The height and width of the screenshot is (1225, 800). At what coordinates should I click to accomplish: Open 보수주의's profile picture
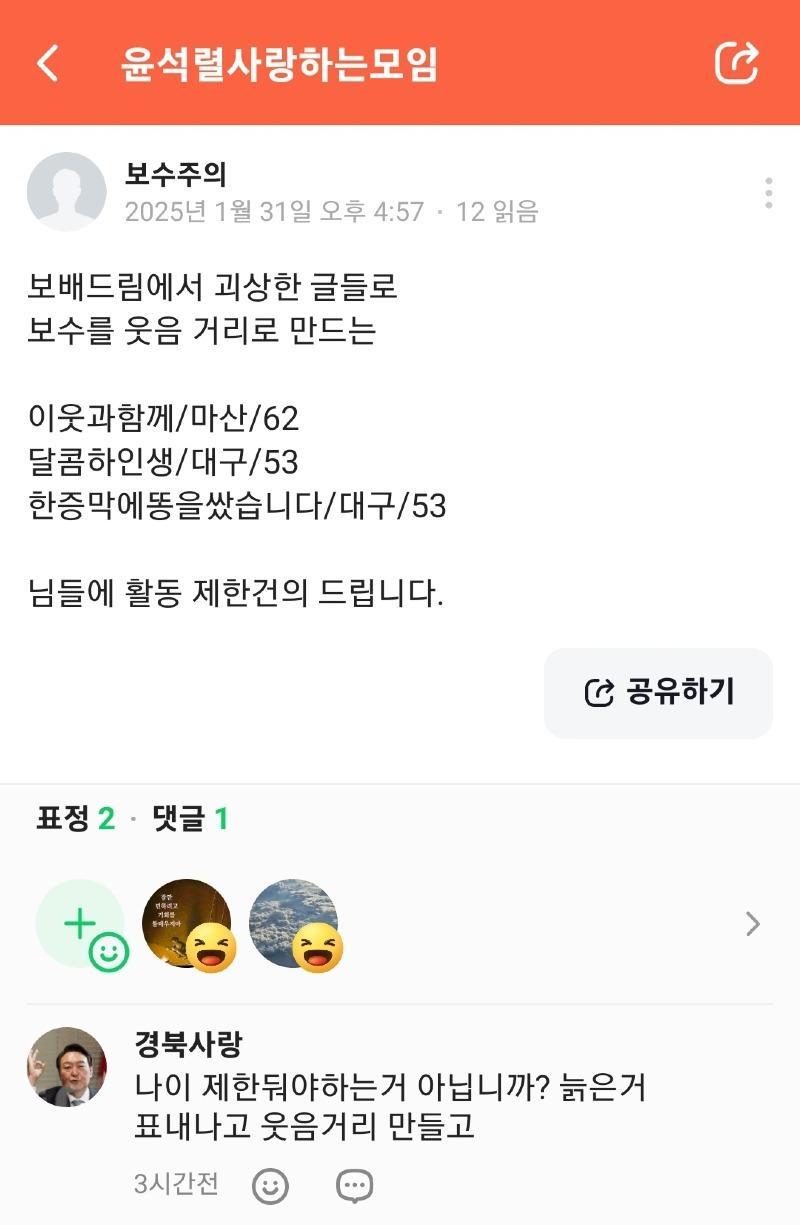coord(67,191)
